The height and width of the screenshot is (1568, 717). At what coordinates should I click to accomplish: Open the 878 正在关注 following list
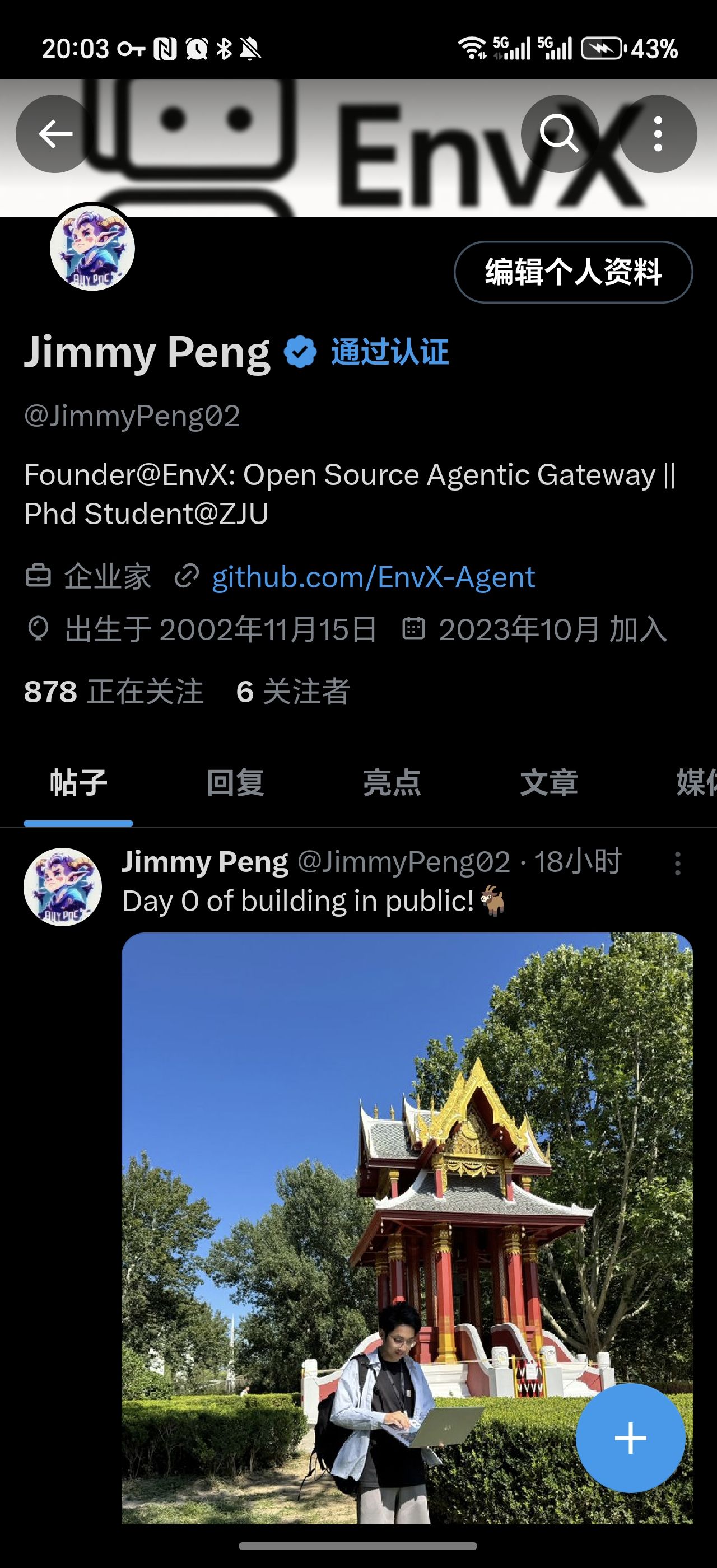[x=113, y=692]
